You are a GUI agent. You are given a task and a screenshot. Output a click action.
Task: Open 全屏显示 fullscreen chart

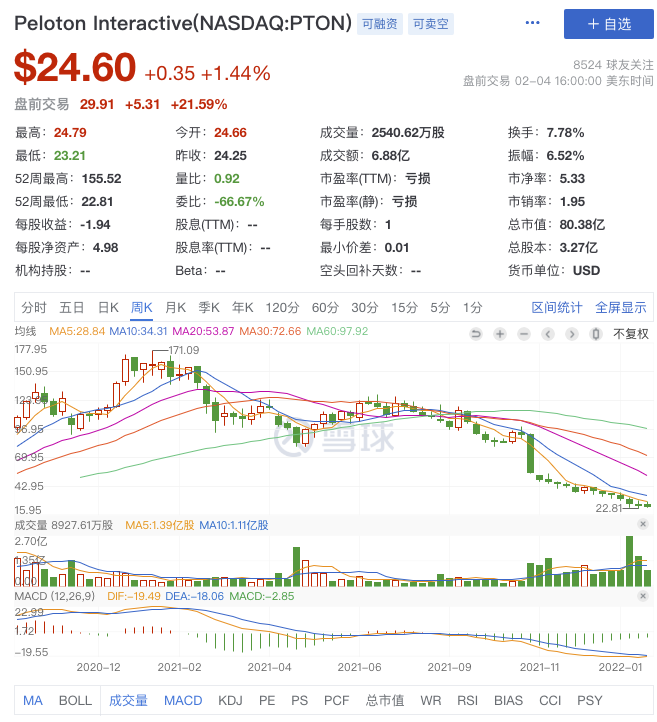[621, 307]
